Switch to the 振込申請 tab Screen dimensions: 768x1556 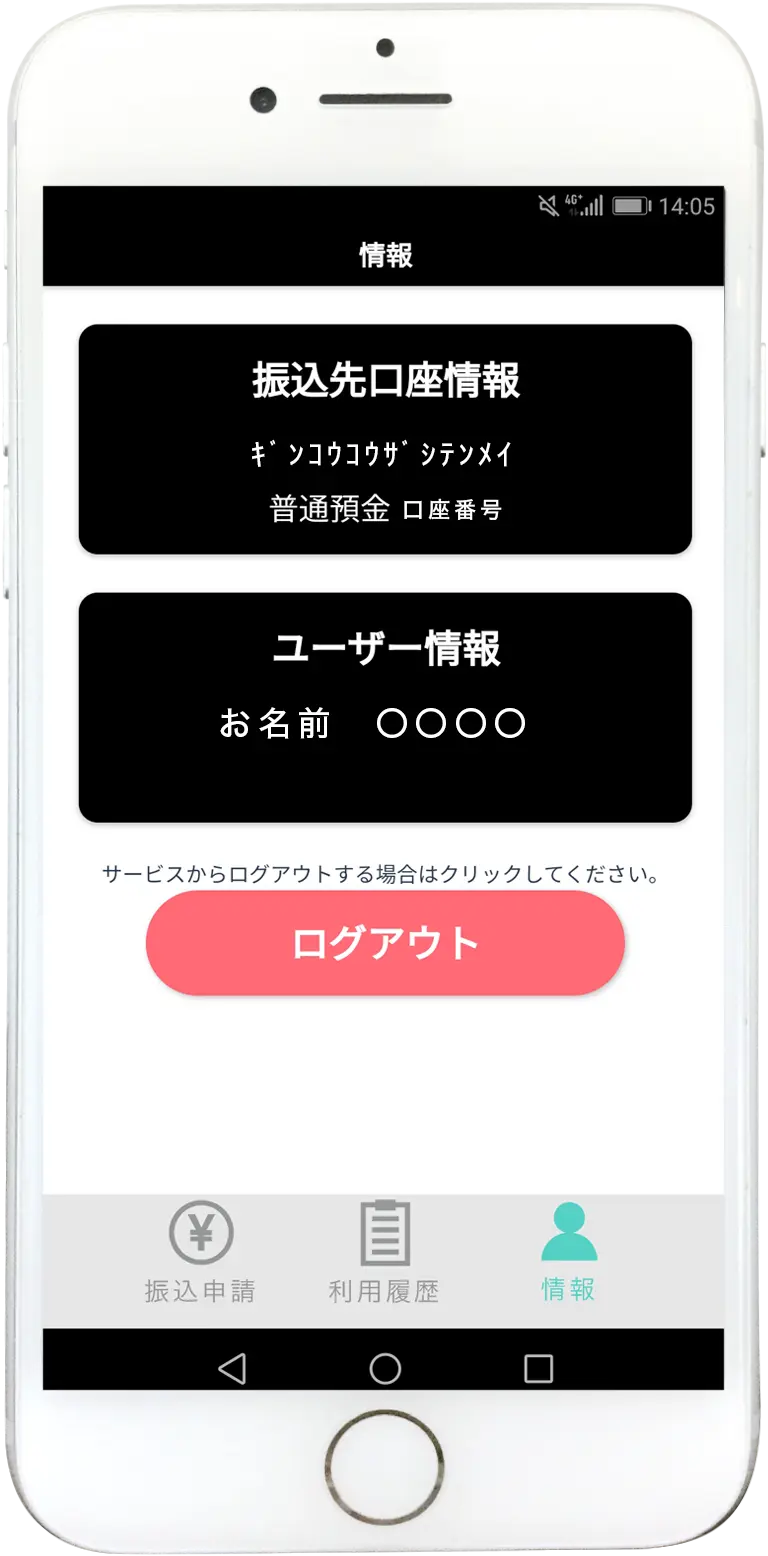tap(200, 1252)
